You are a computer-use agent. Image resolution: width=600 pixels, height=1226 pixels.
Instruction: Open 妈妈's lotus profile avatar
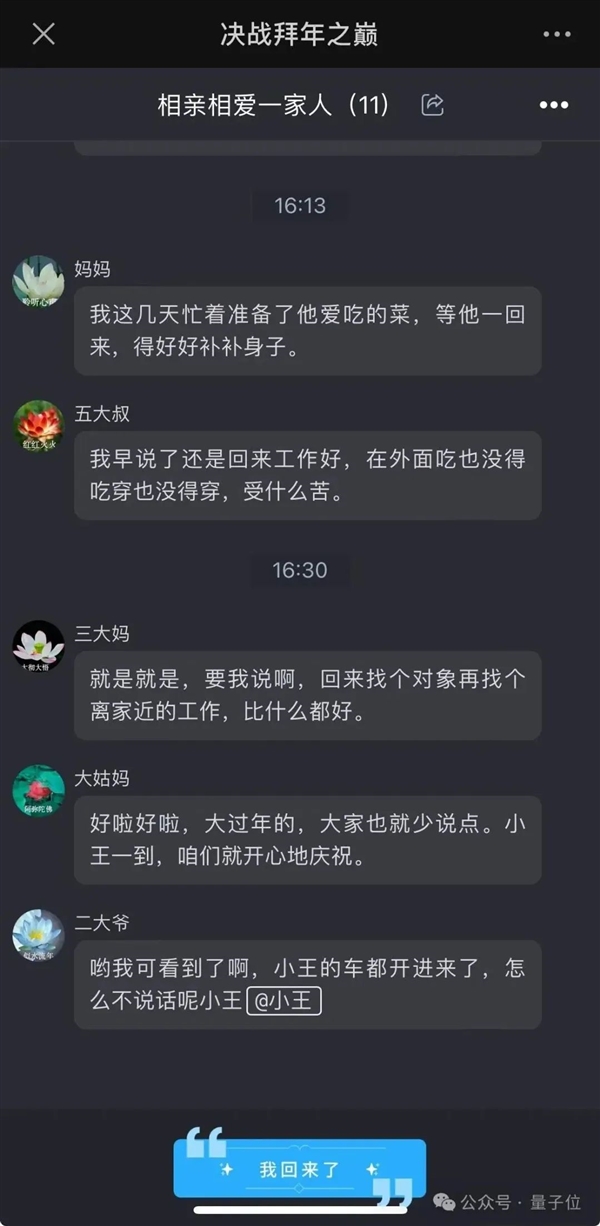[38, 281]
